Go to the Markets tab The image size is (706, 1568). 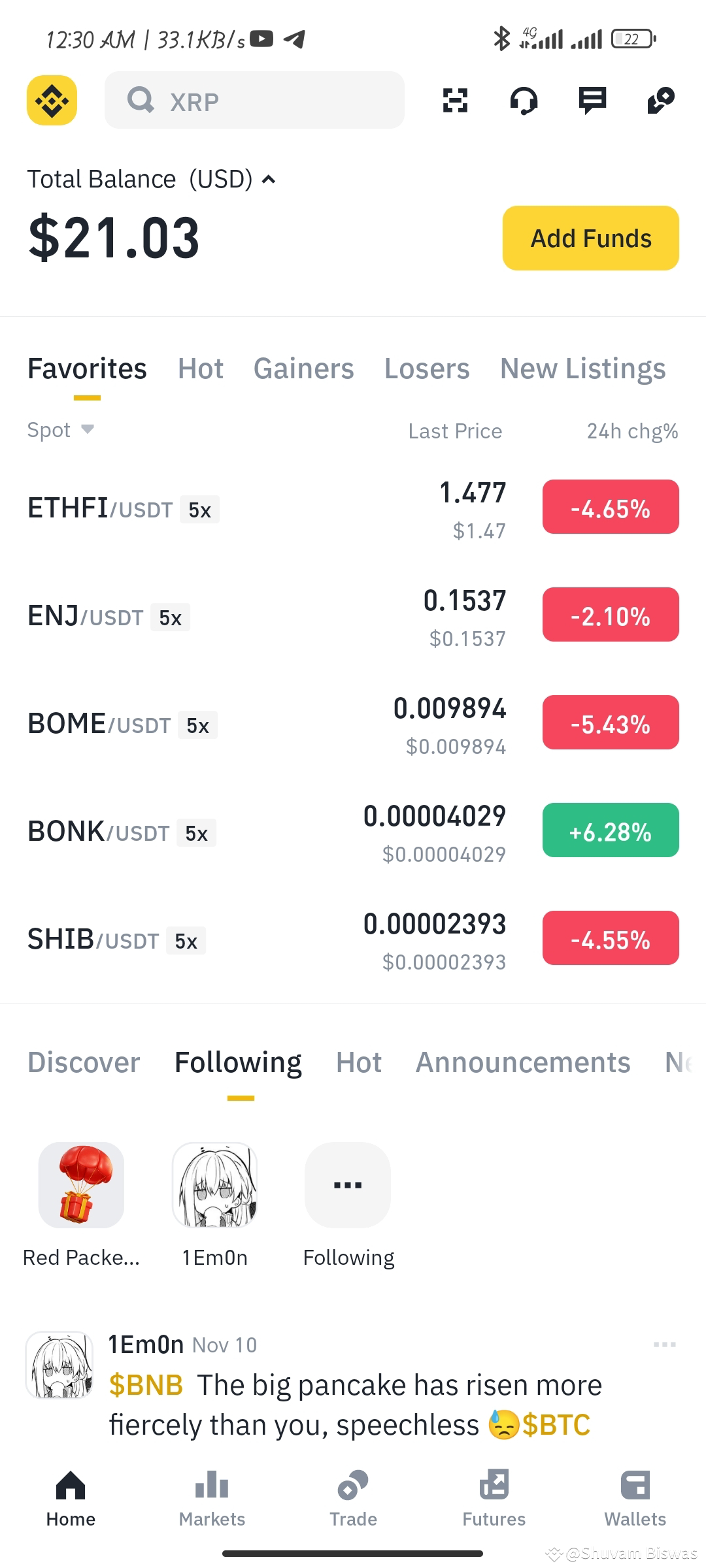click(x=212, y=1499)
